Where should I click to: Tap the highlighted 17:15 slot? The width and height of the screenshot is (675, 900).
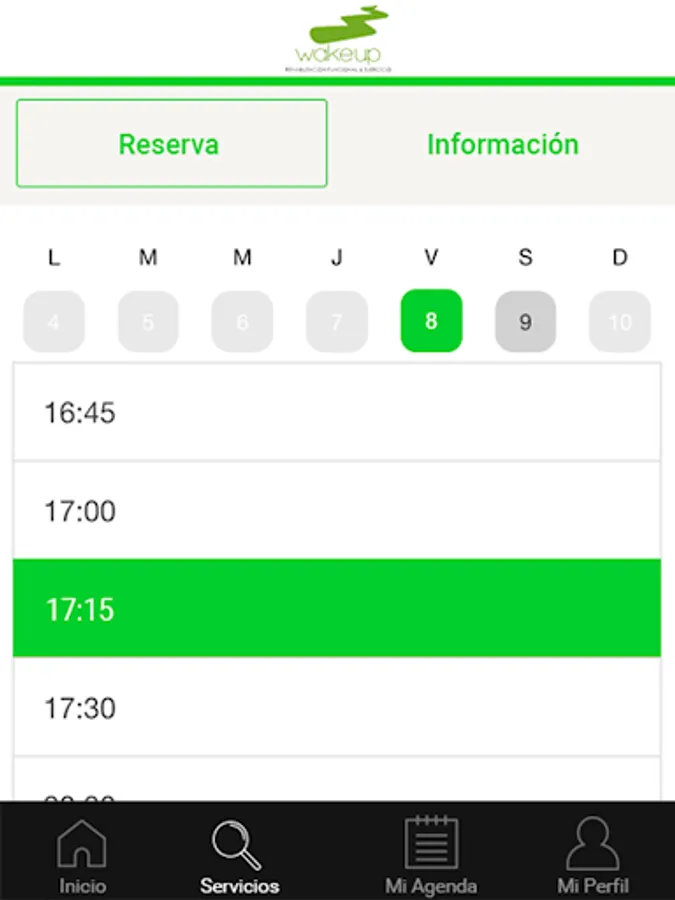[x=336, y=608]
